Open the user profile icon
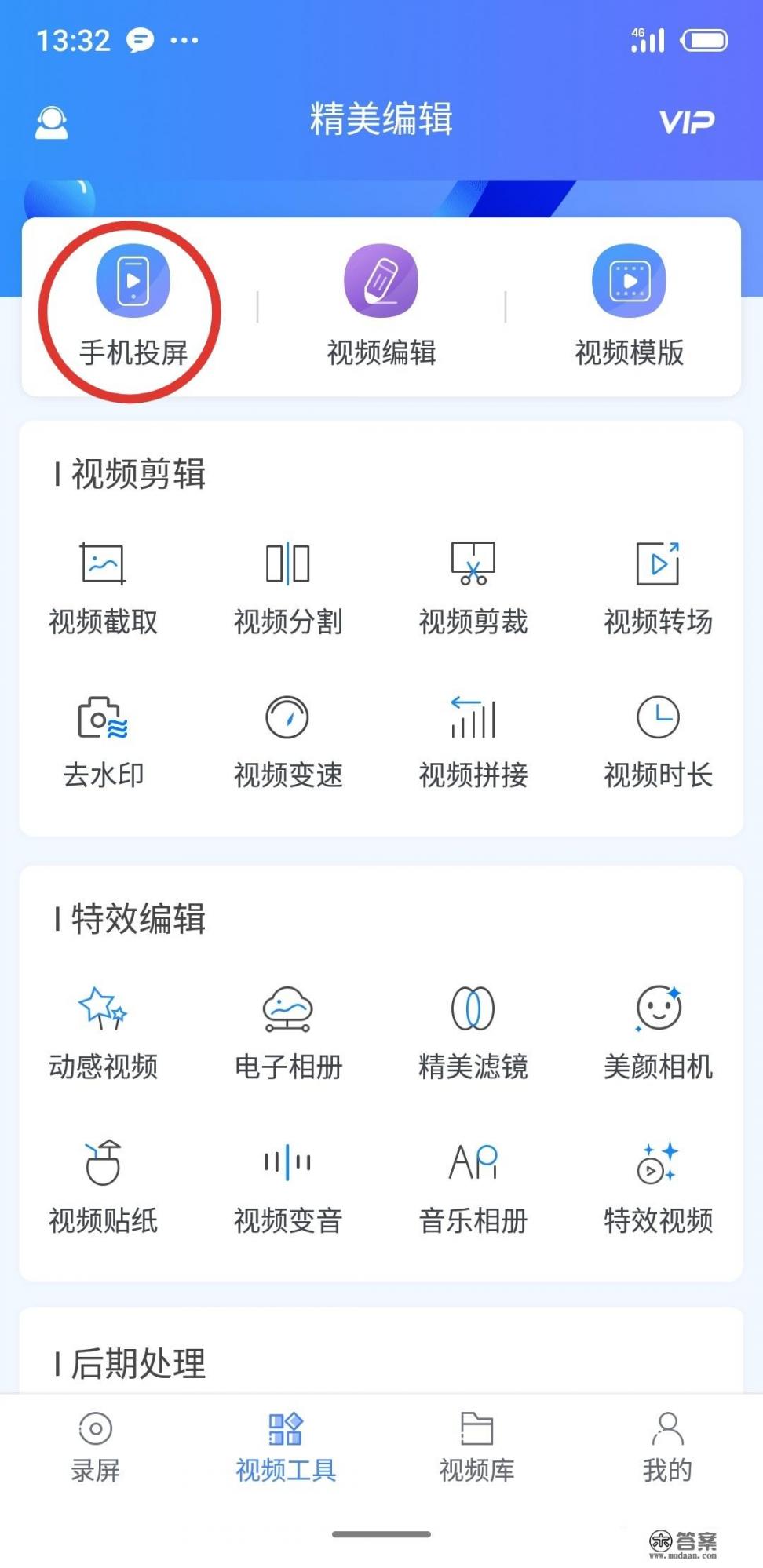 point(51,120)
